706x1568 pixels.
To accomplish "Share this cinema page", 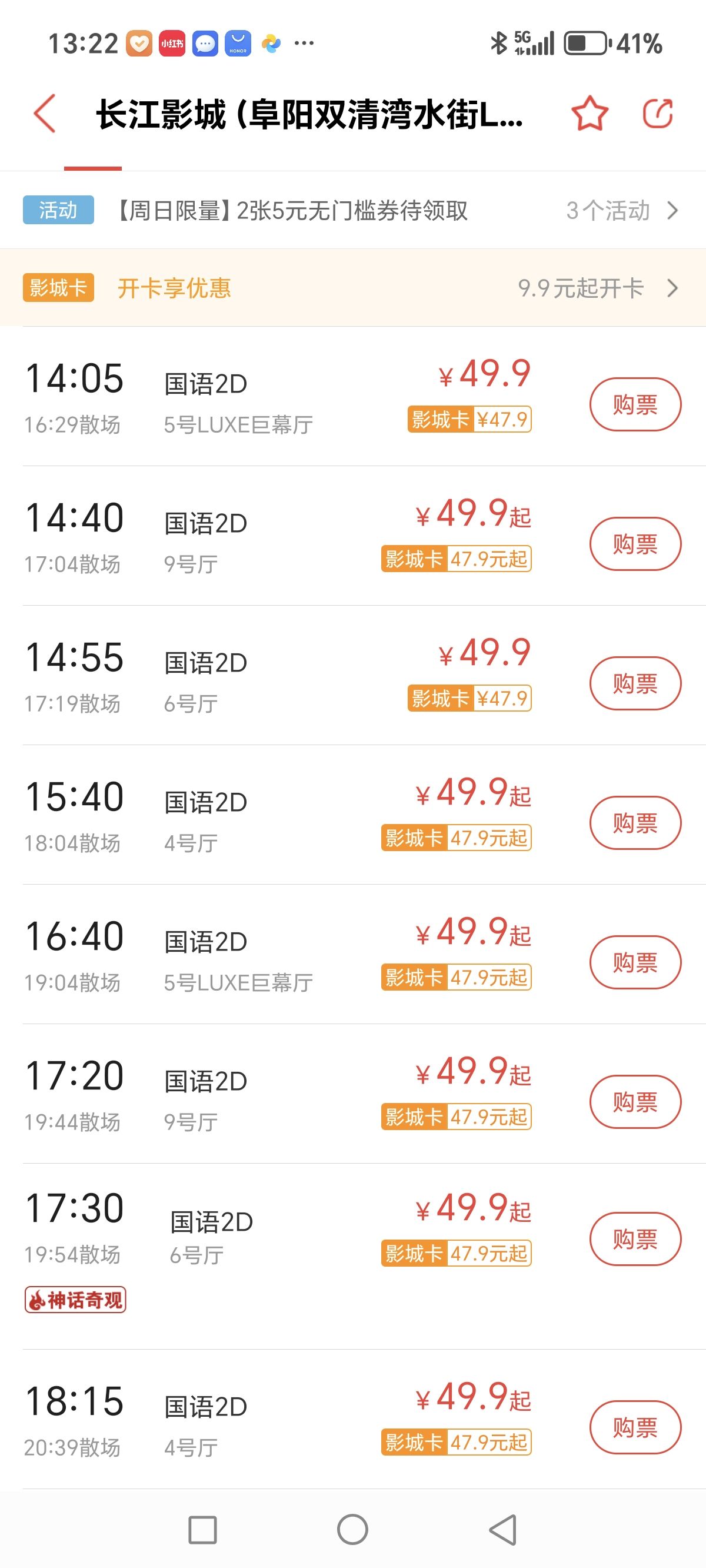I will pos(658,113).
